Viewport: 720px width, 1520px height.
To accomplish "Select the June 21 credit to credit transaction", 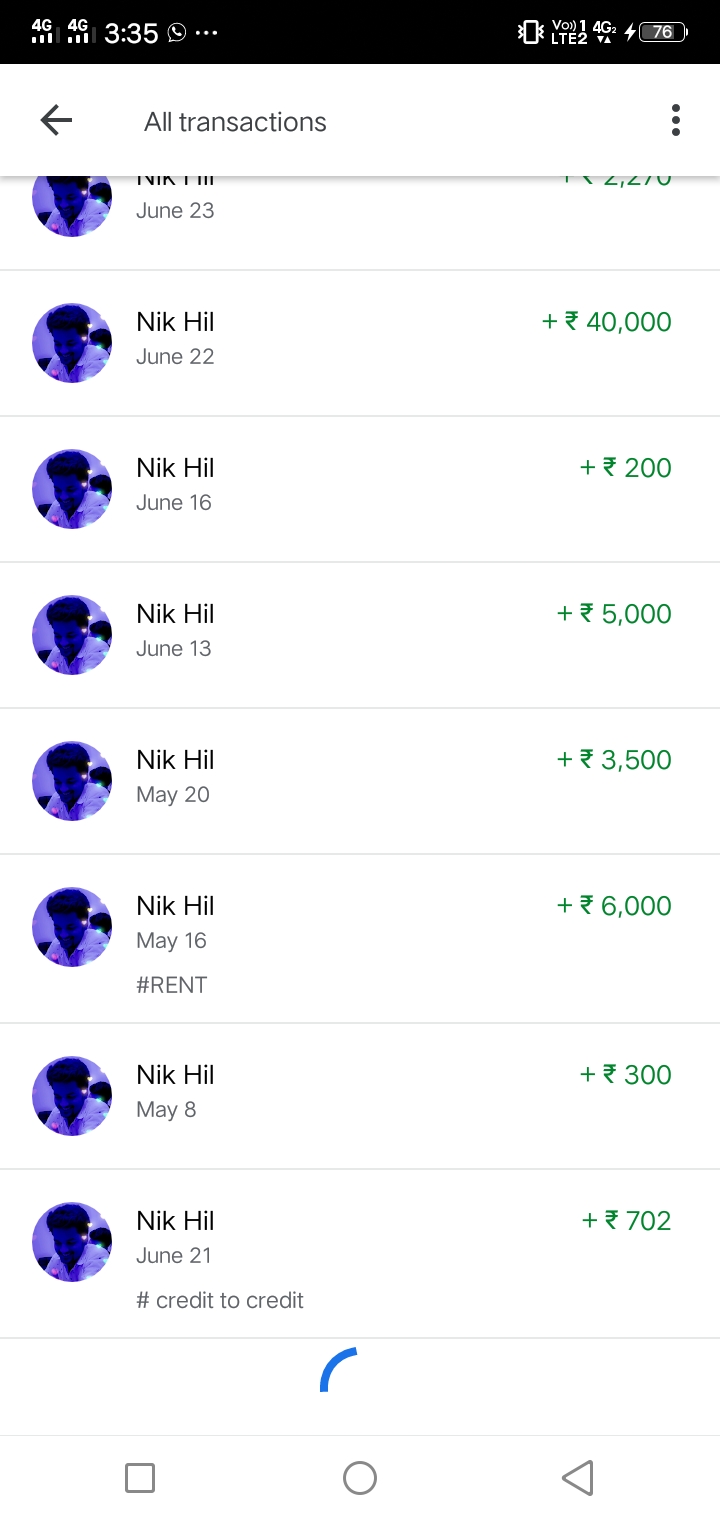I will tap(360, 1254).
